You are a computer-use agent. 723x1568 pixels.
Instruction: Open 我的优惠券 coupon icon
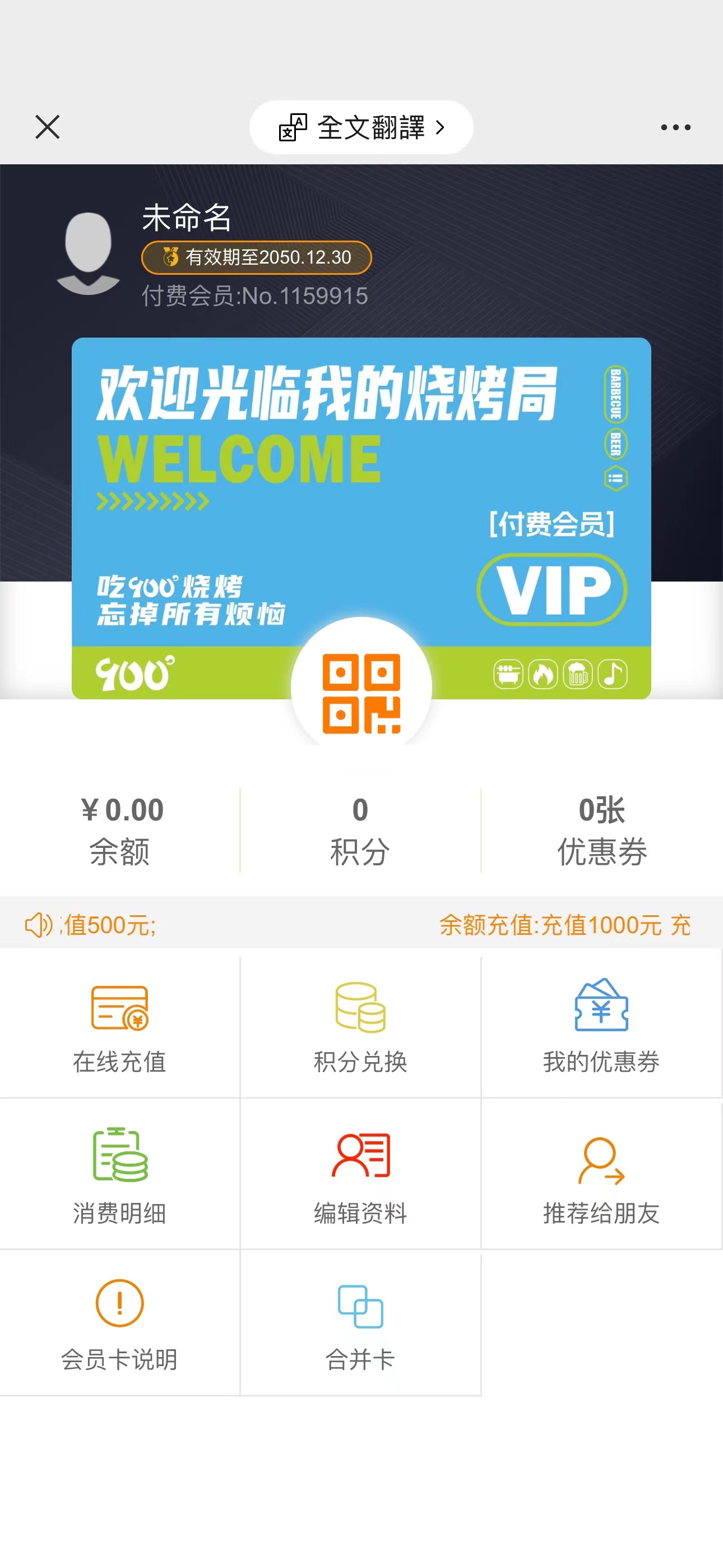click(601, 1004)
